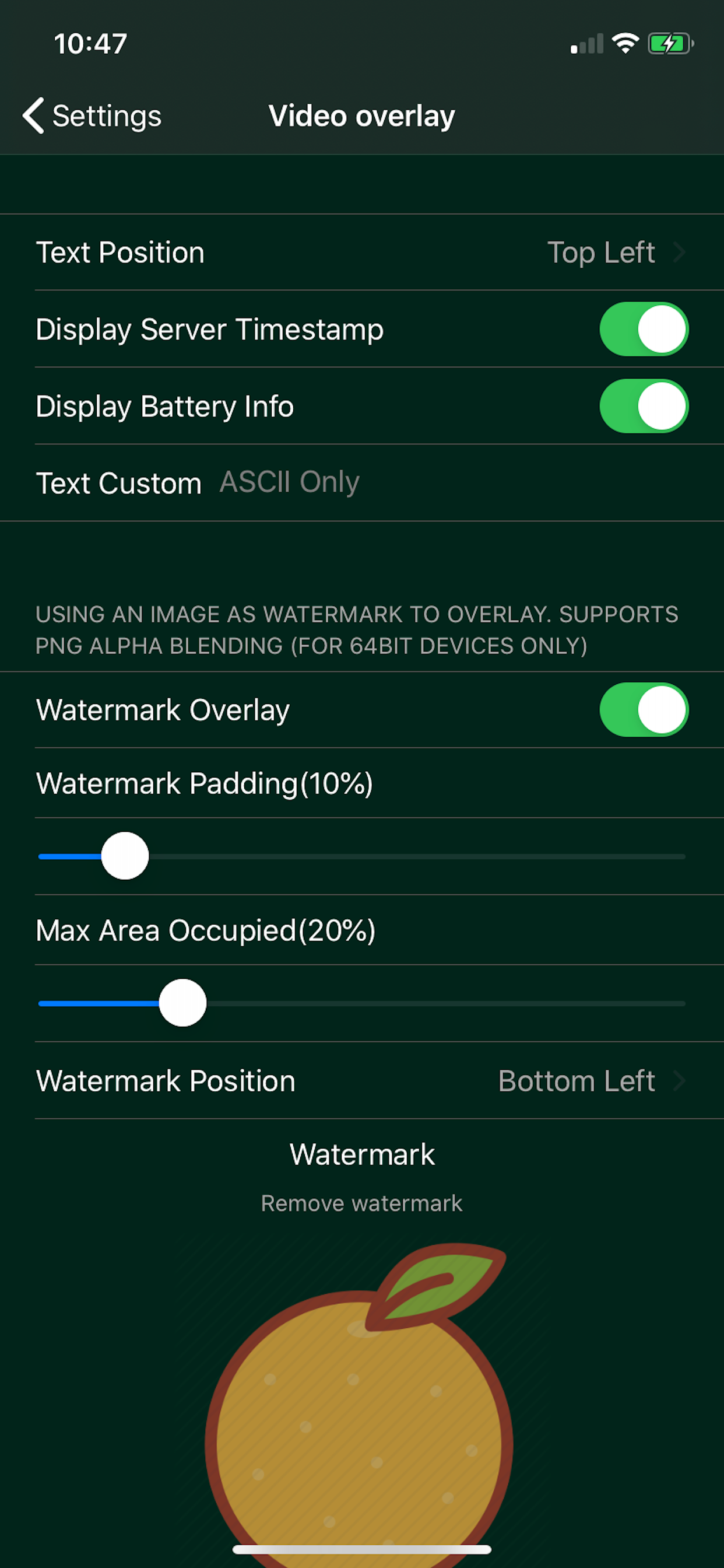Tap the Video overlay title
This screenshot has width=724, height=1568.
[361, 115]
